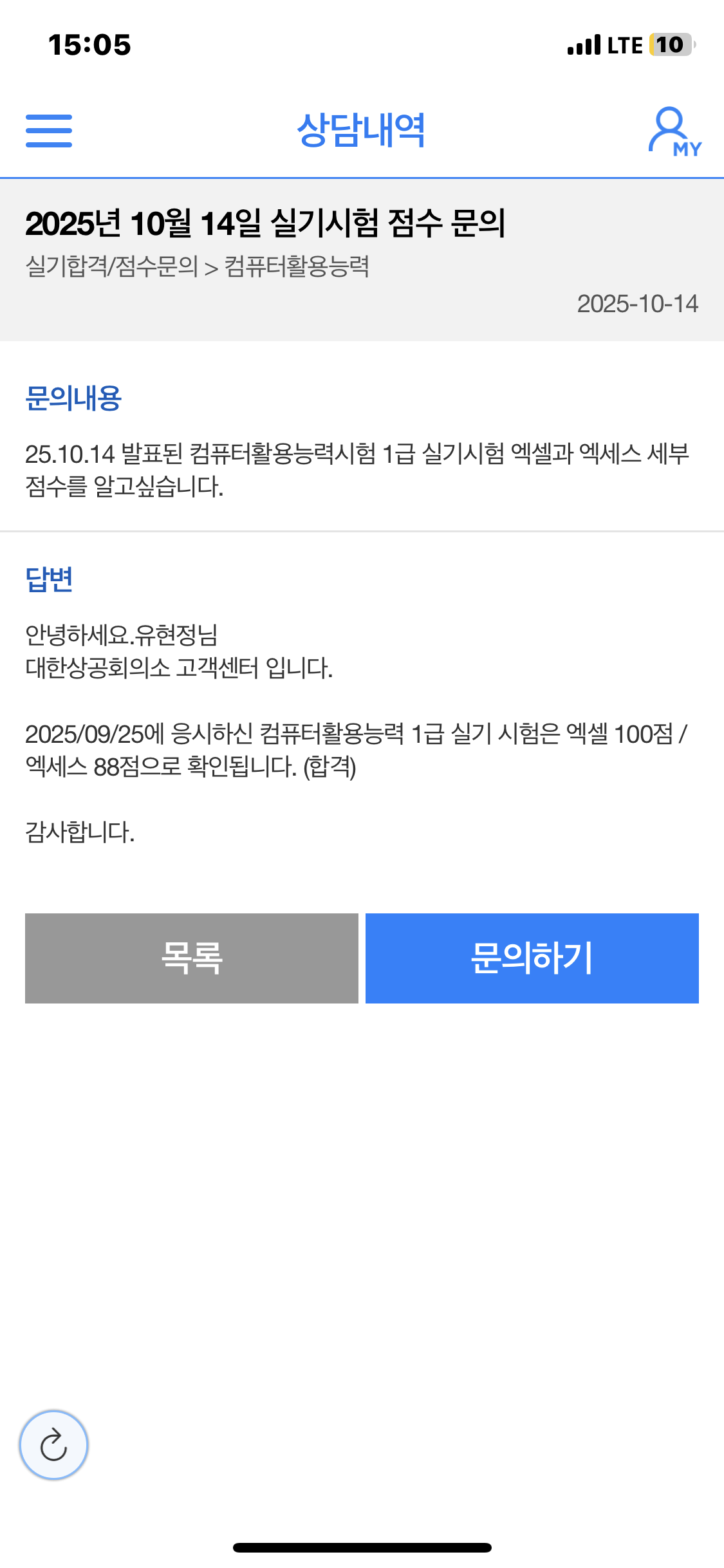This screenshot has width=724, height=1568.
Task: Open the hamburger drawer menu
Action: tap(49, 131)
